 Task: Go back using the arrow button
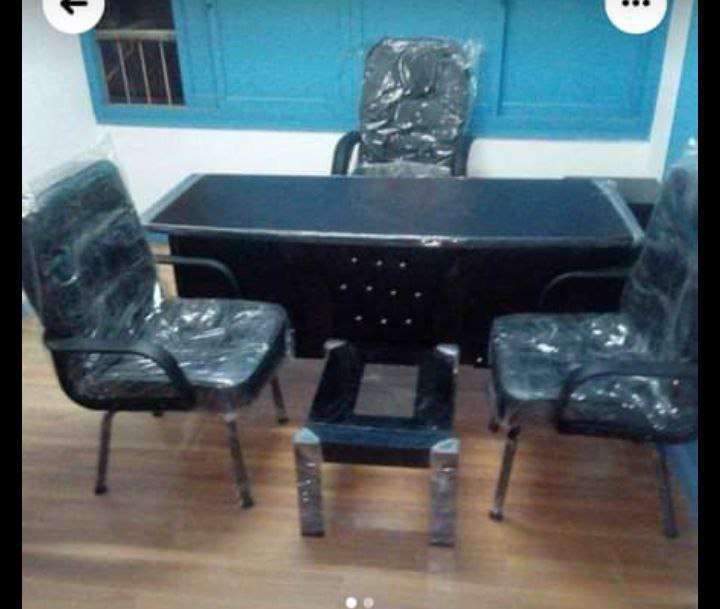(x=73, y=6)
